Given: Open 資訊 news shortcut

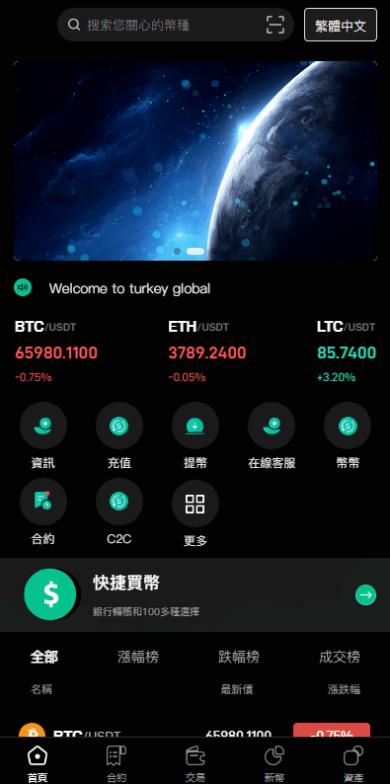Looking at the screenshot, I should pos(43,436).
